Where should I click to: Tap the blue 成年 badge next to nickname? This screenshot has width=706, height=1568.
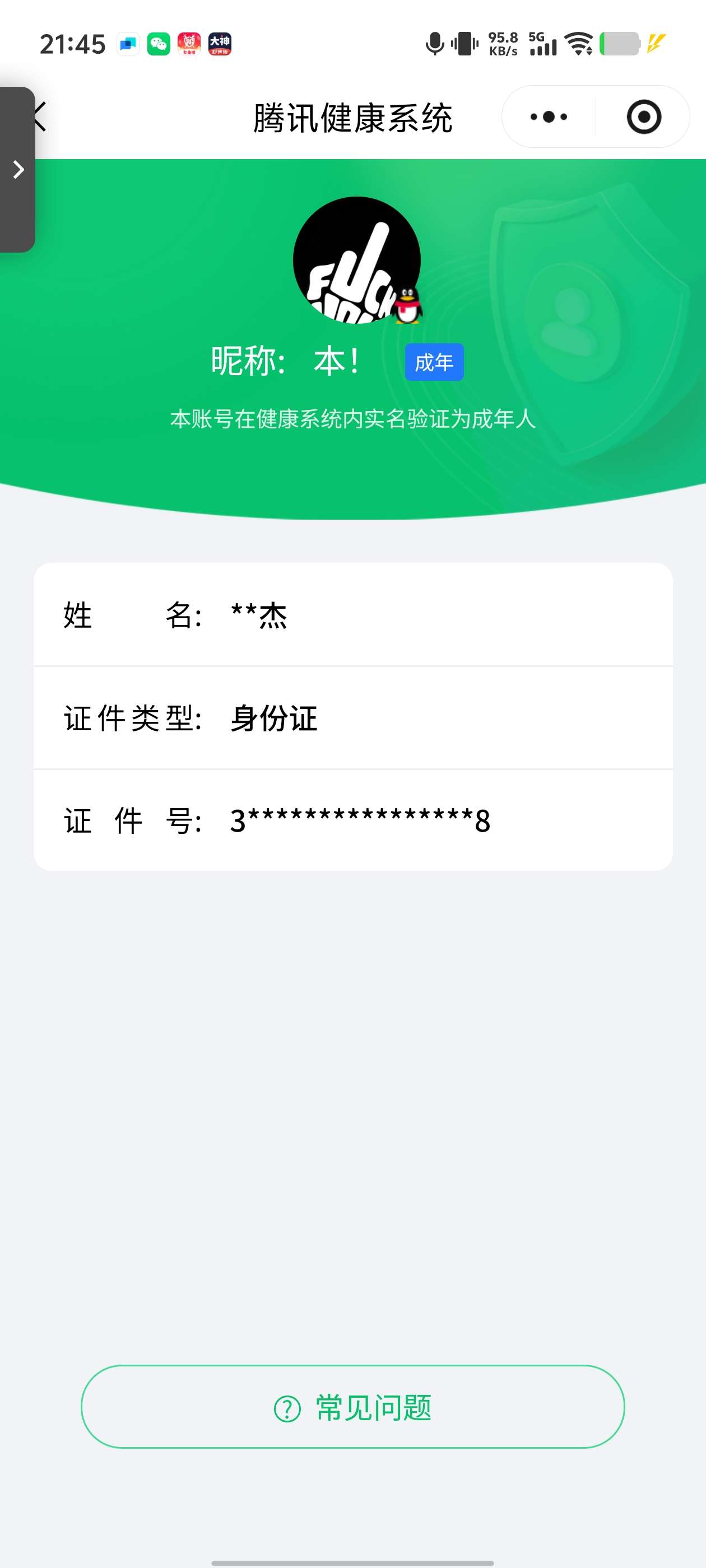[434, 362]
